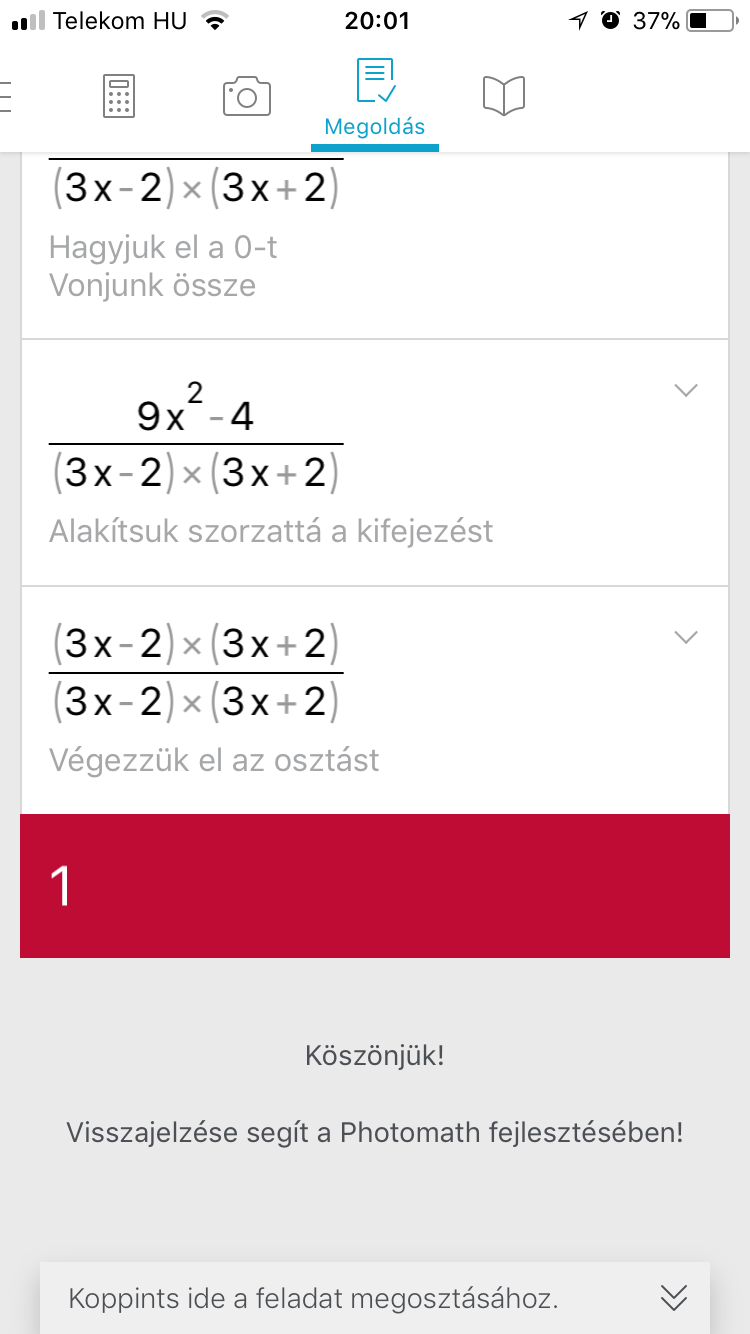Switch to the calculator tab
The height and width of the screenshot is (1334, 750).
pos(119,96)
